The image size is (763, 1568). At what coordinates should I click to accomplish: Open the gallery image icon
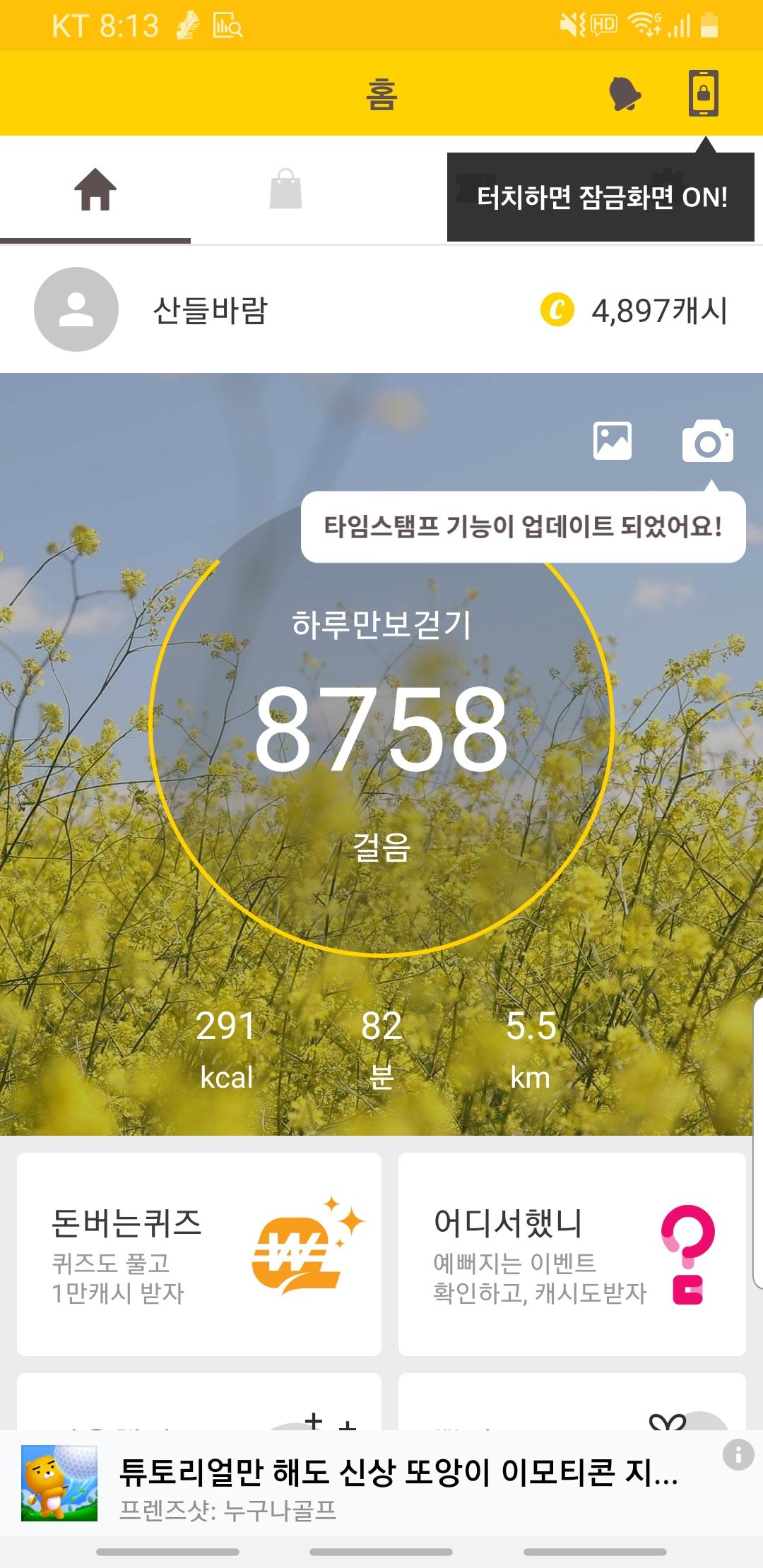tap(613, 441)
